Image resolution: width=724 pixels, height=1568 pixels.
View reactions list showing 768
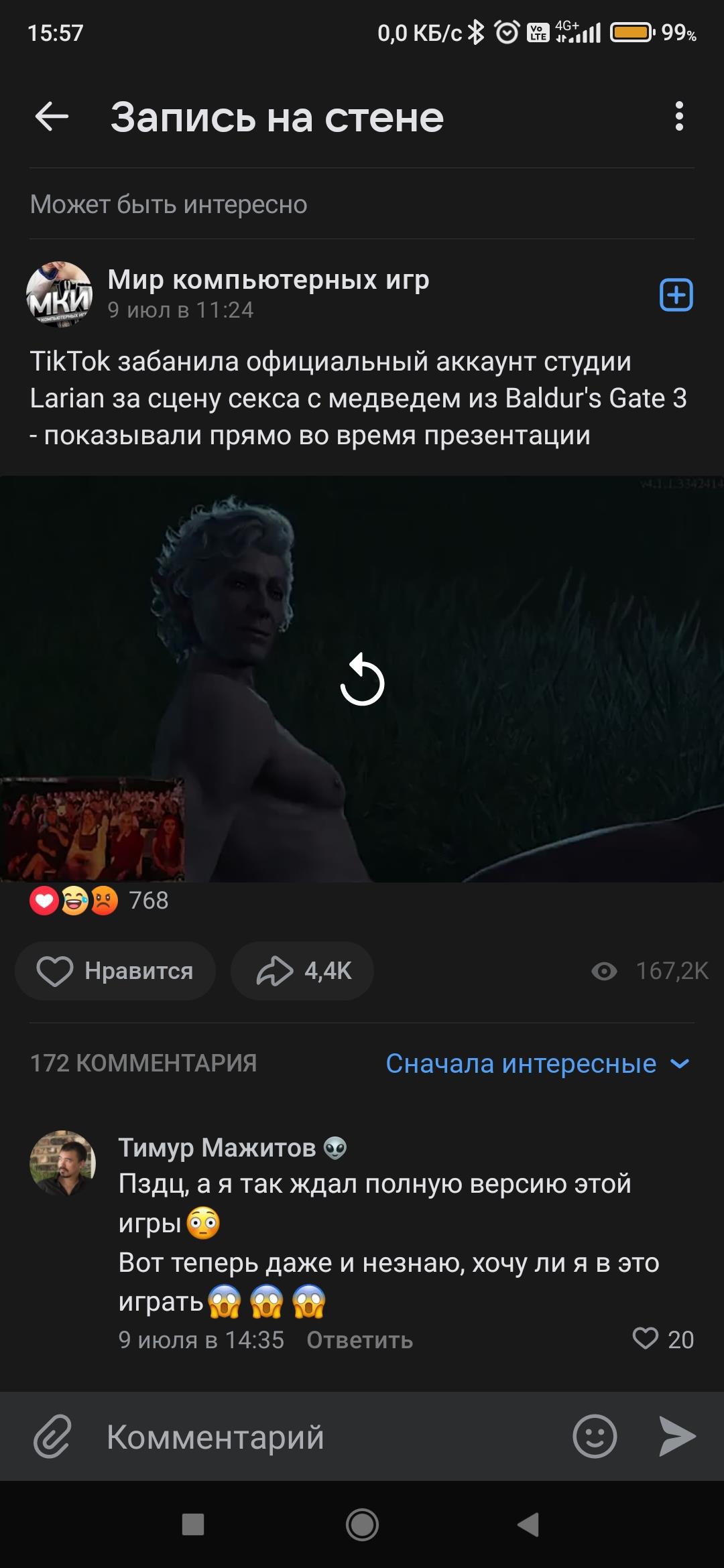pyautogui.click(x=99, y=901)
